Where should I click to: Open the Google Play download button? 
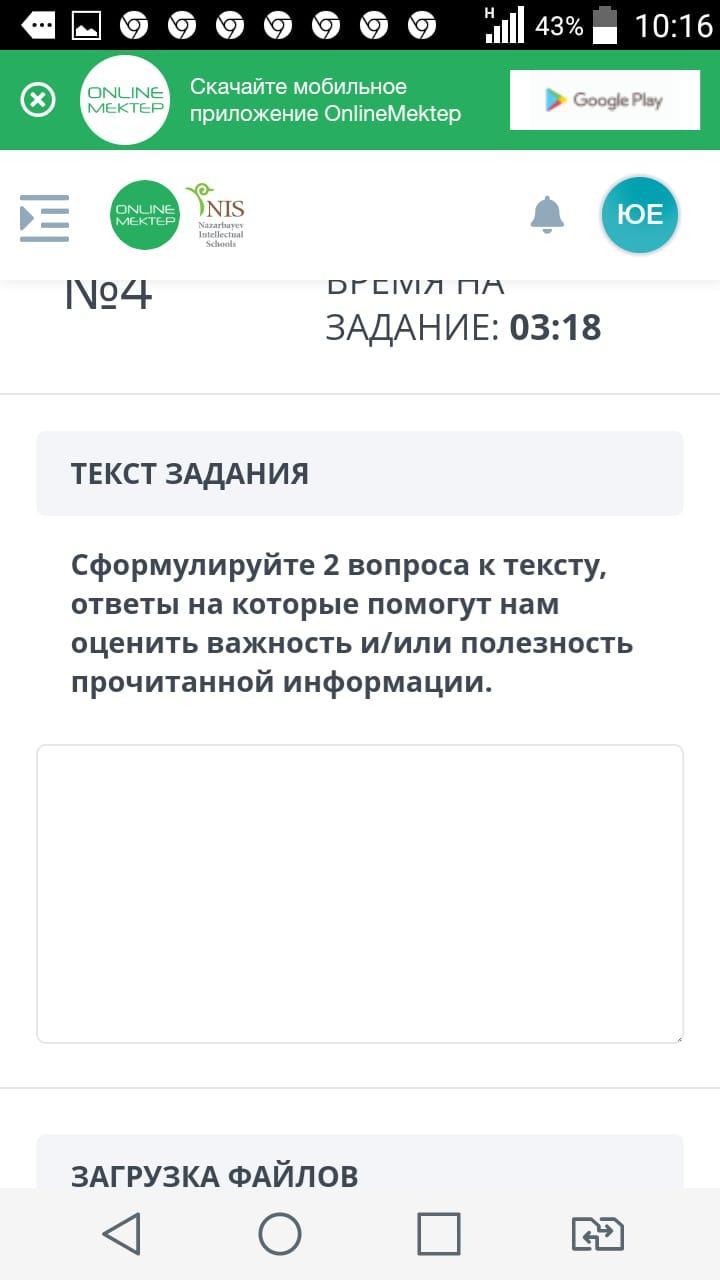(x=604, y=100)
